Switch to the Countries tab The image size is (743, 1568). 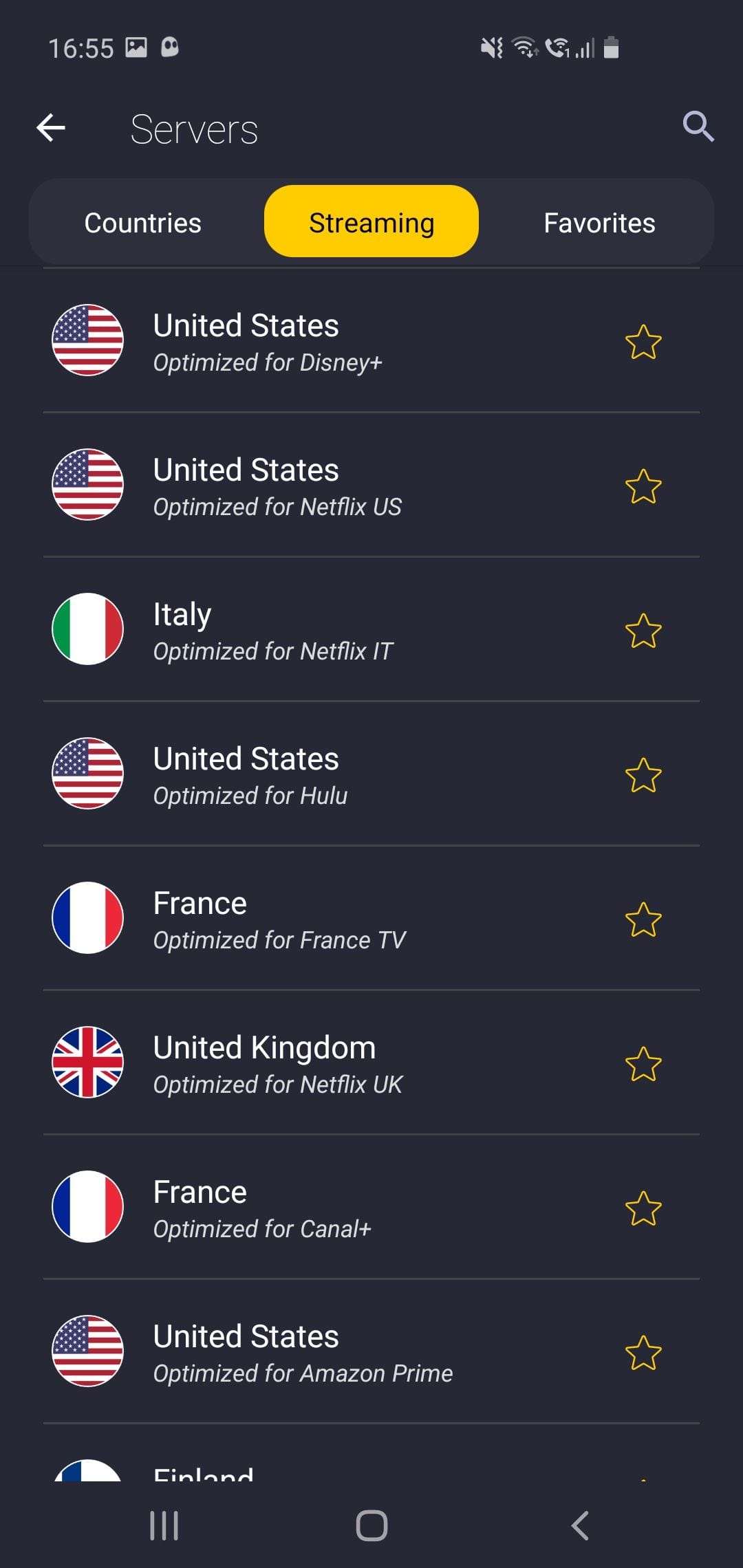[143, 223]
